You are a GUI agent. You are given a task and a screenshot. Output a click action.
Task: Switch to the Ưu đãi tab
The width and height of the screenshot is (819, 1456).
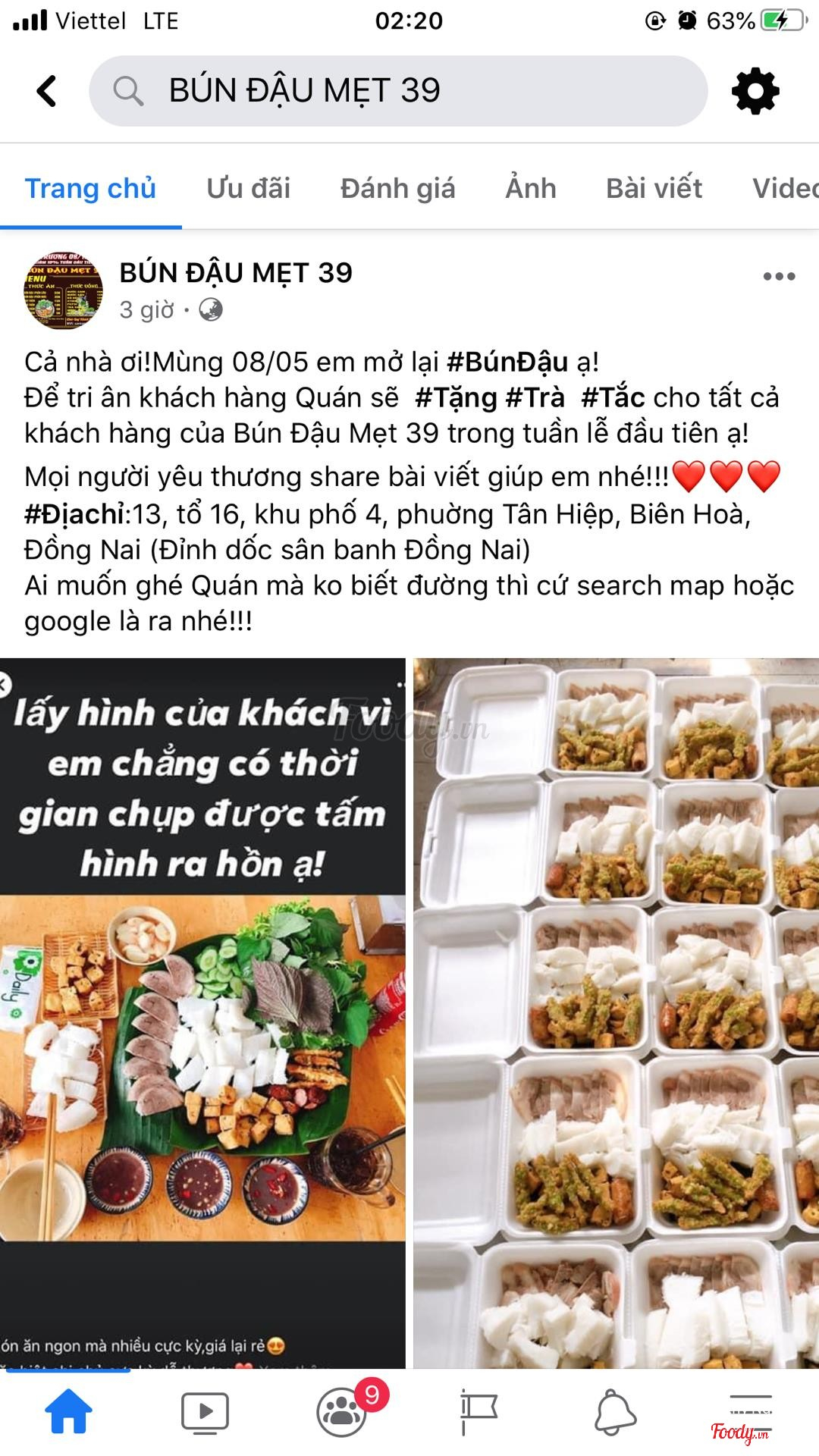pos(248,188)
